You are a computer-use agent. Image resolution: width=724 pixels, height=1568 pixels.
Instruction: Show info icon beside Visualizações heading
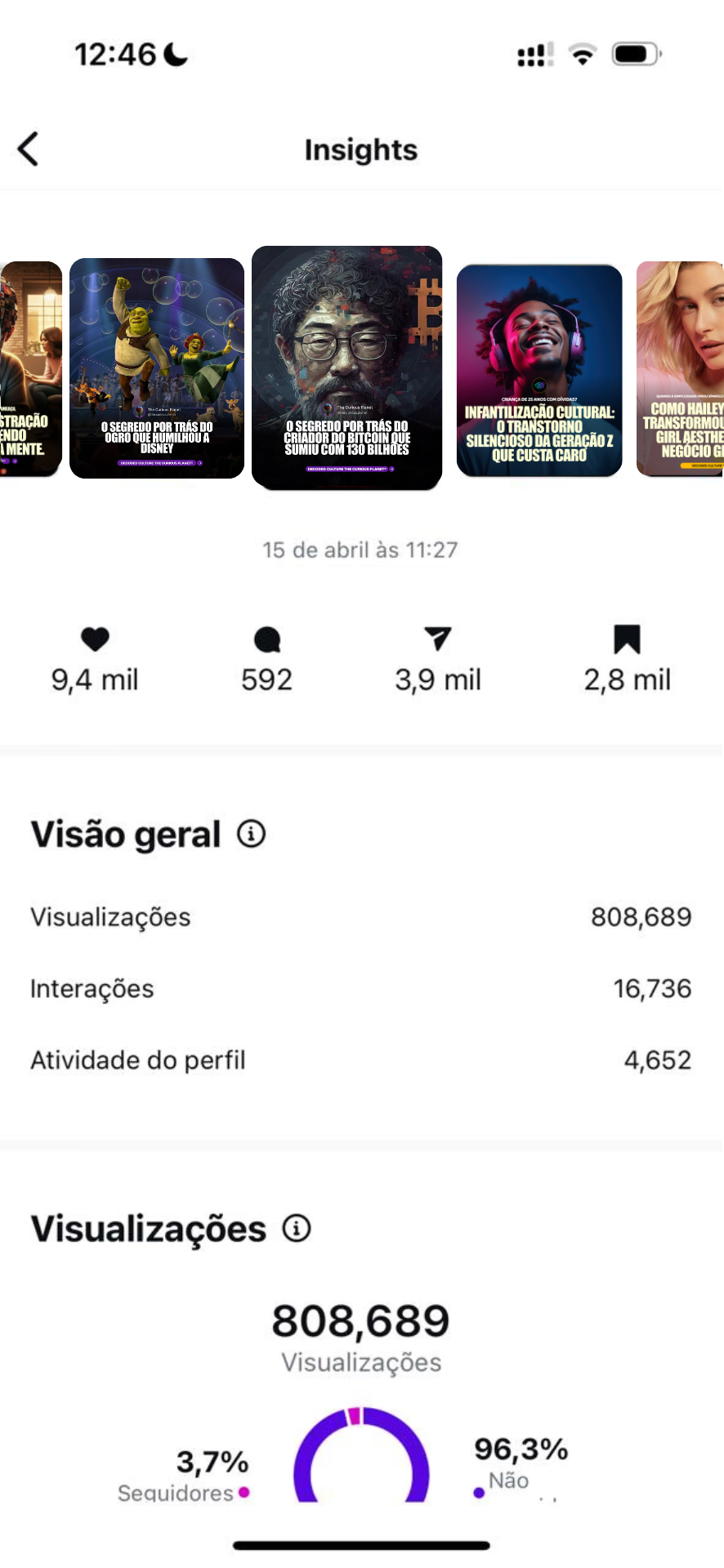(297, 1228)
